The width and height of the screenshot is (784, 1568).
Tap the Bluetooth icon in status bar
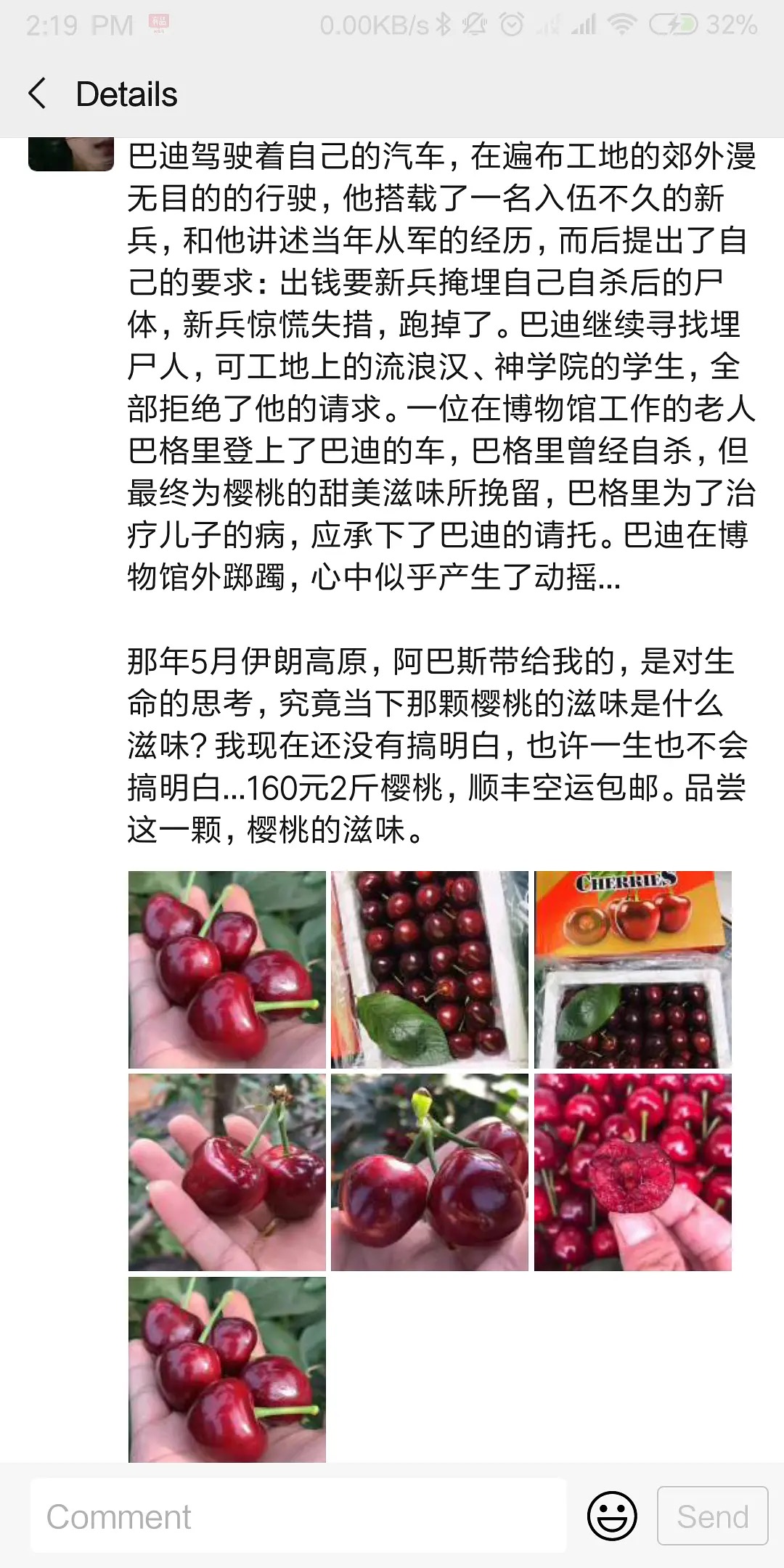point(443,24)
